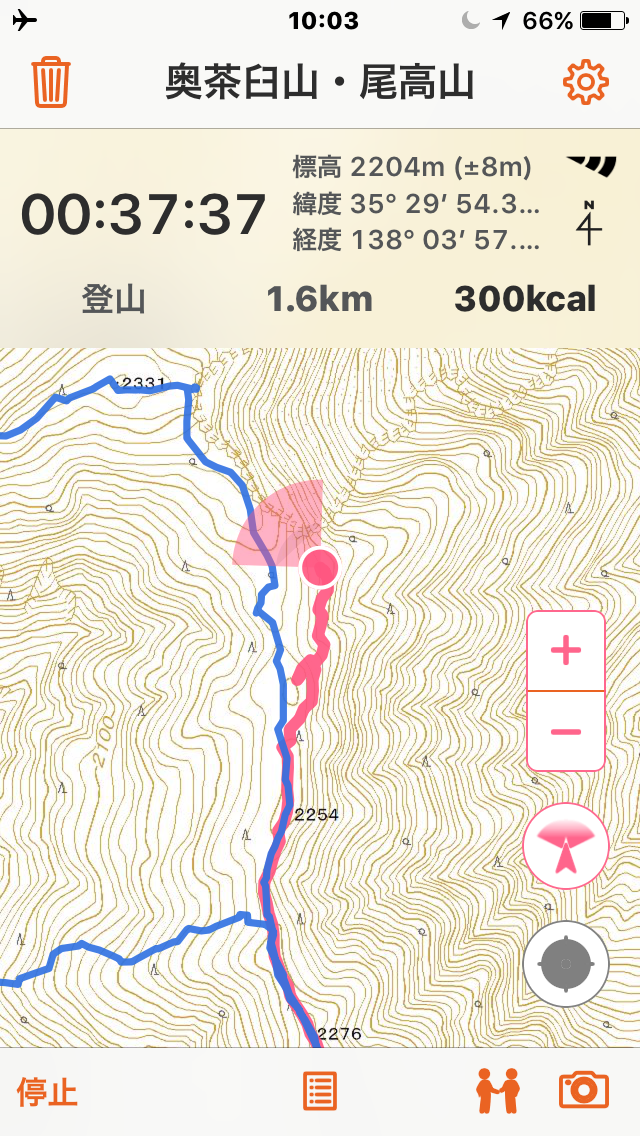Zoom in the map with plus
This screenshot has height=1136, width=640.
point(566,652)
